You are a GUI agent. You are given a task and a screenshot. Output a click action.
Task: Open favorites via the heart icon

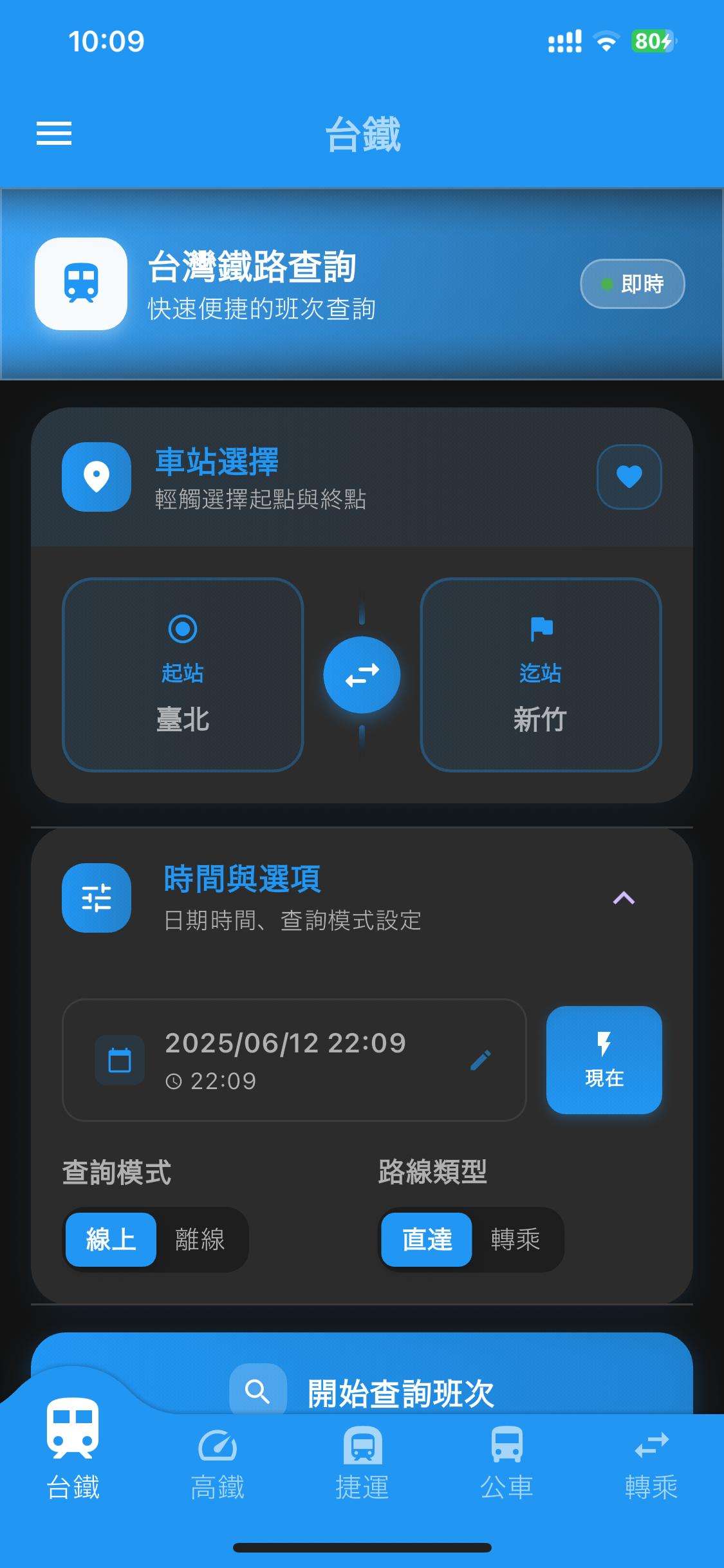[x=629, y=477]
